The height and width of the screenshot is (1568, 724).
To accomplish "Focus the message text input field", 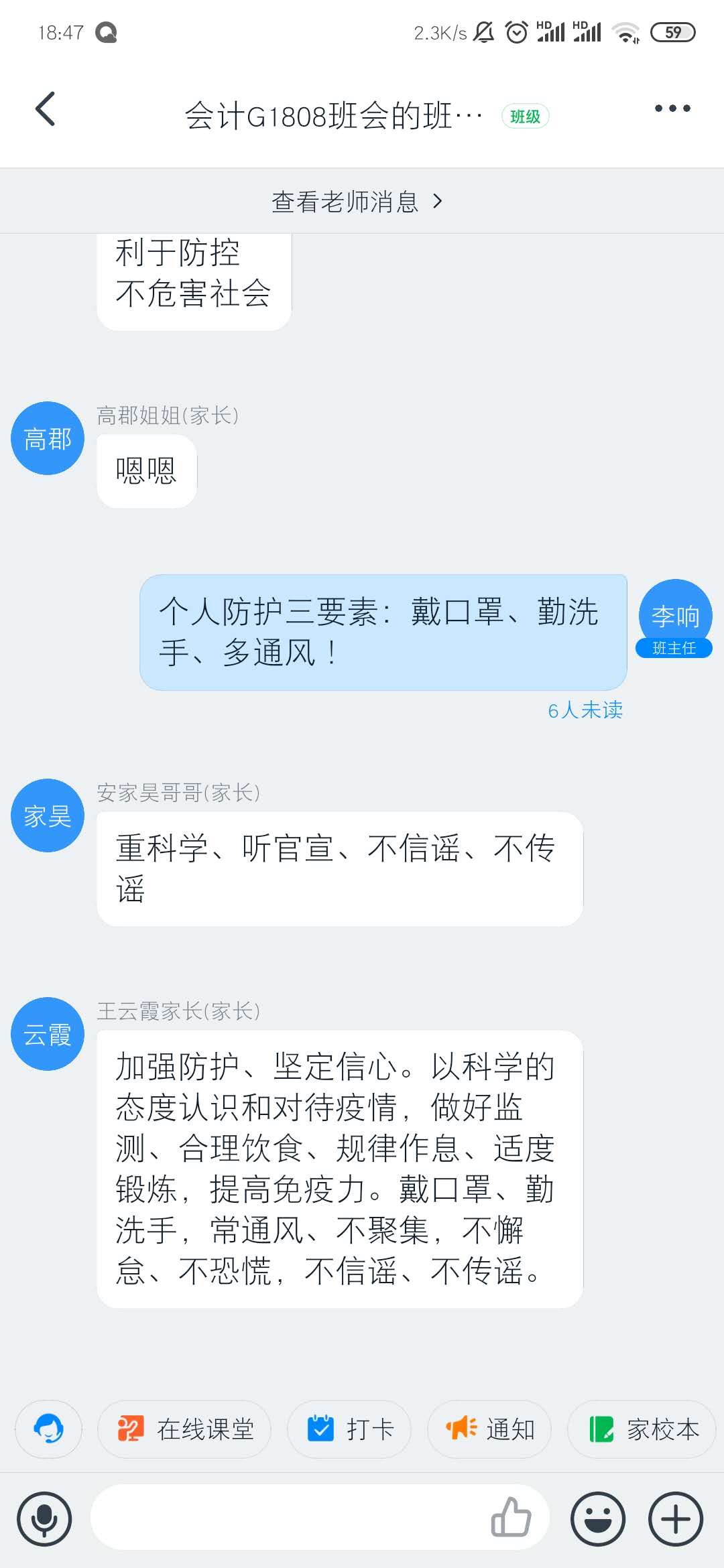I will 288,1517.
